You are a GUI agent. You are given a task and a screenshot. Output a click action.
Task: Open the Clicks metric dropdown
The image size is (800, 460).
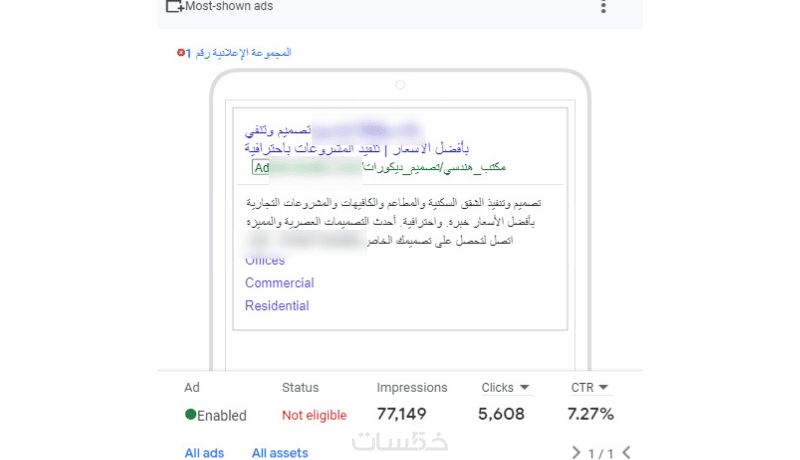click(x=524, y=388)
